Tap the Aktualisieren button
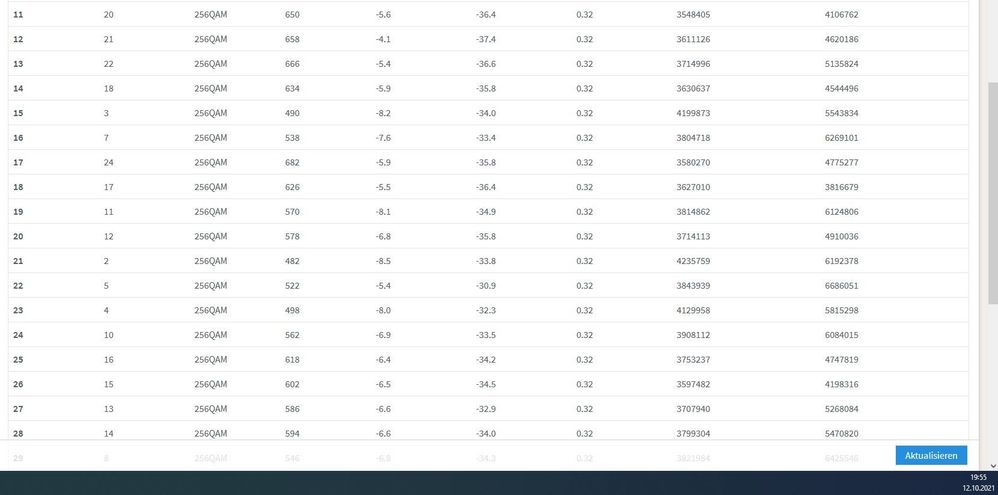998x495 pixels. [931, 455]
